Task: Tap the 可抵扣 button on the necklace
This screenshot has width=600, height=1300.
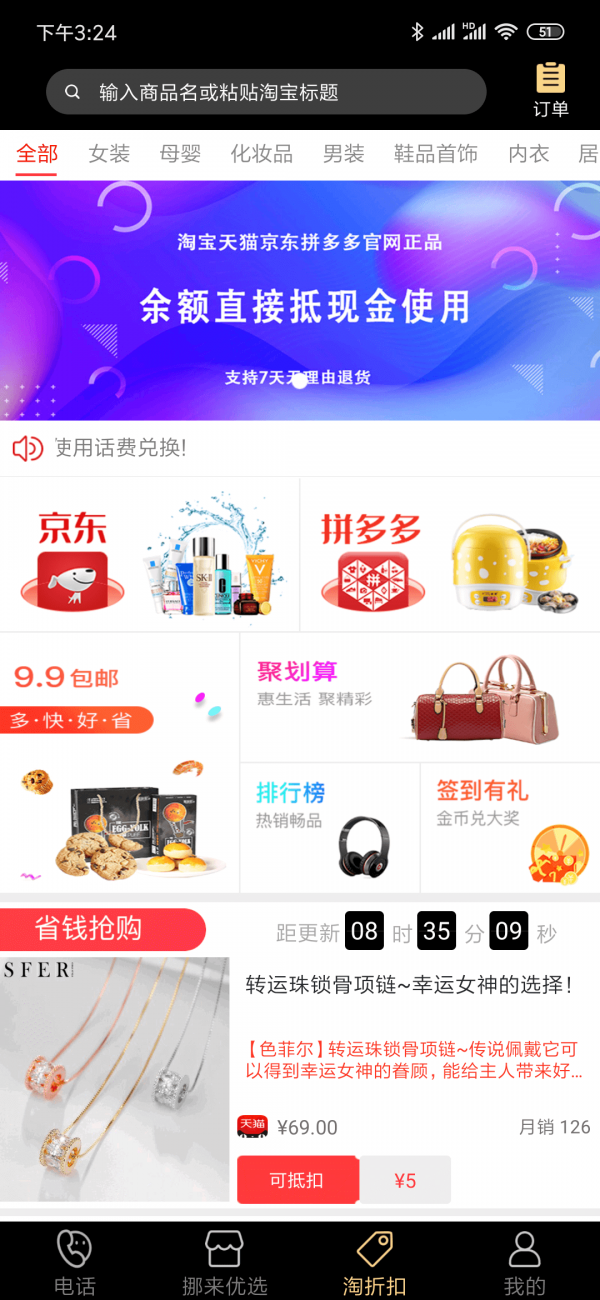Action: (297, 1180)
